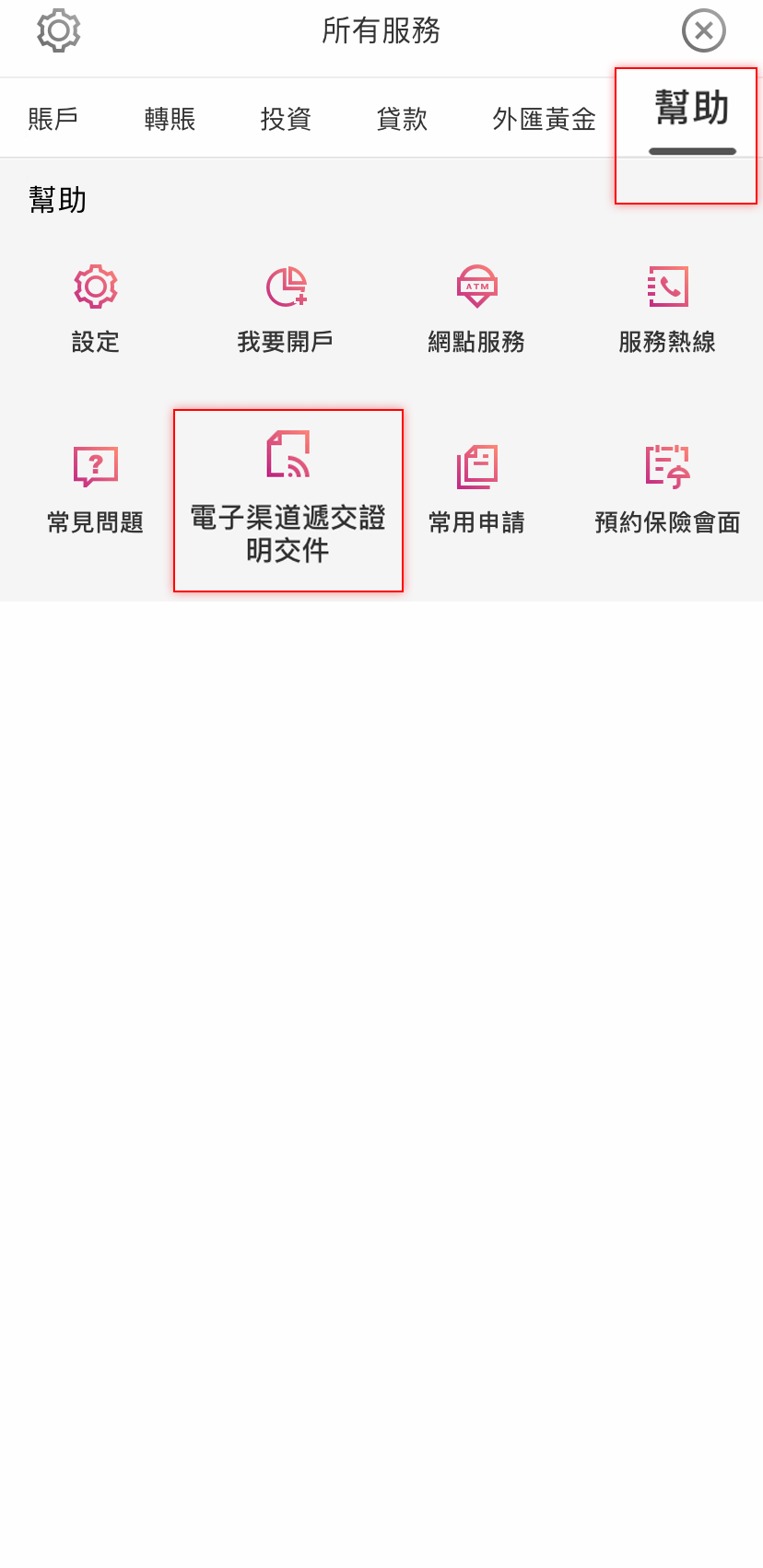Screen dimensions: 763x1568
Task: Close the 所有服務 page
Action: point(703,31)
